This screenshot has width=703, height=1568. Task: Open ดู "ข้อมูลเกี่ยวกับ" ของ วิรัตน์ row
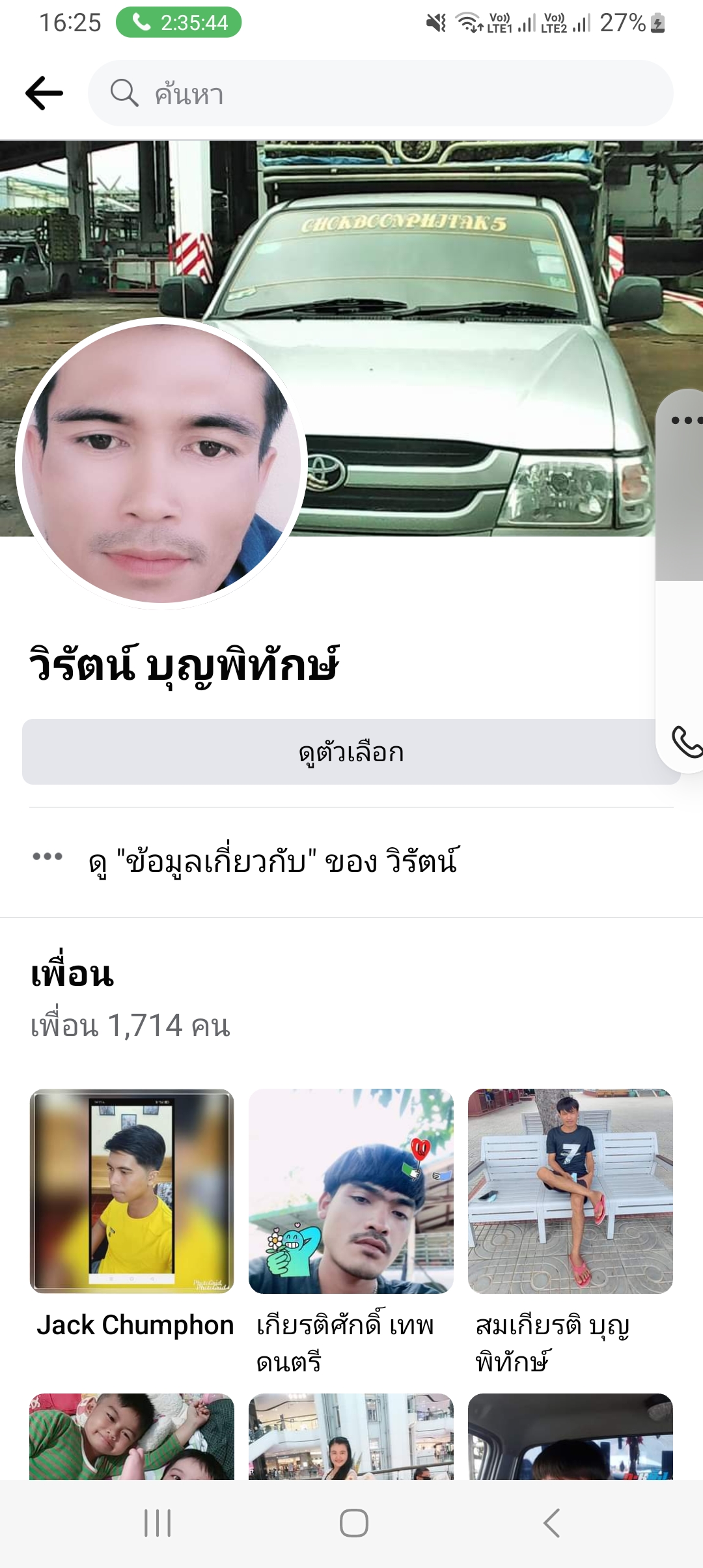click(273, 861)
